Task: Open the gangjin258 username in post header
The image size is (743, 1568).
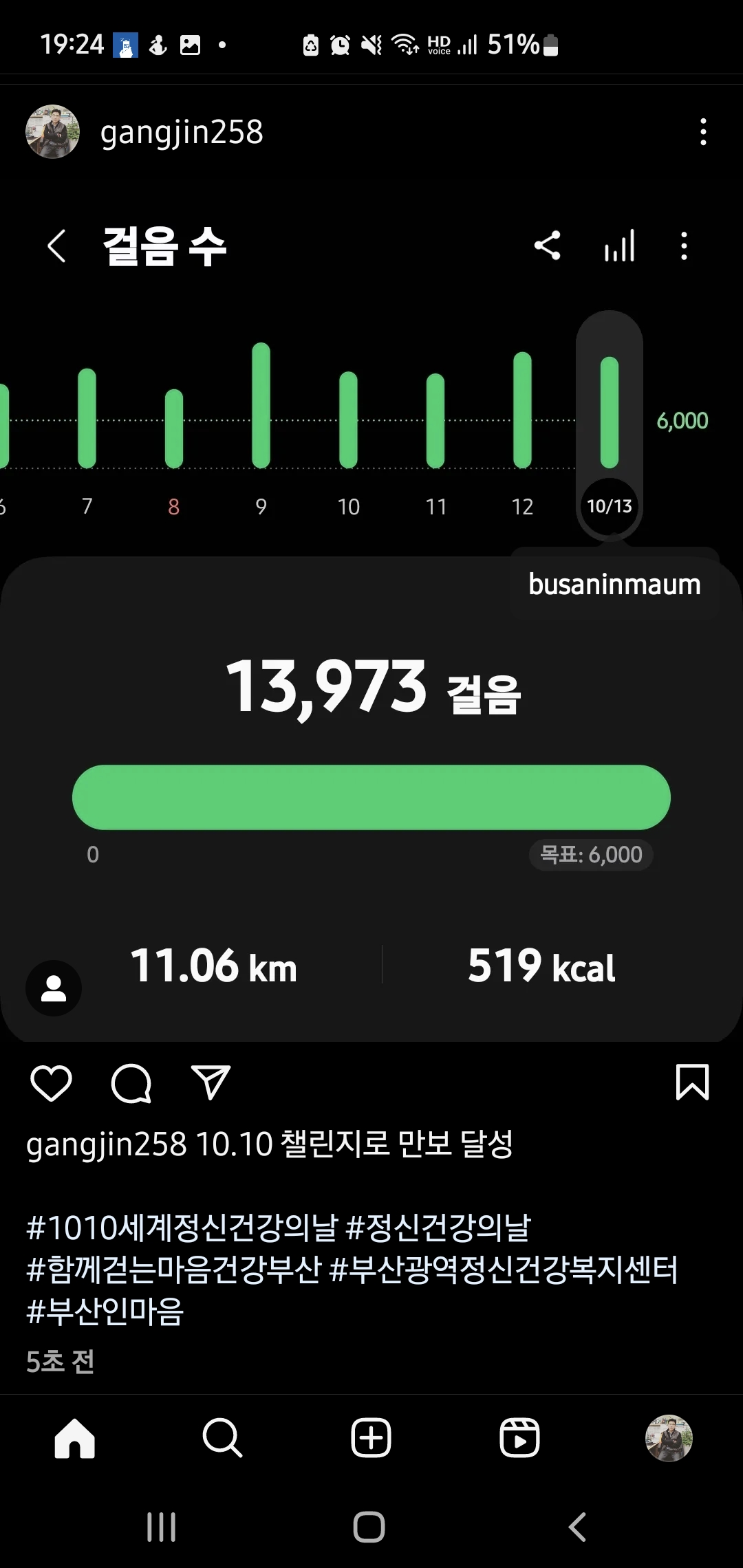Action: click(182, 132)
